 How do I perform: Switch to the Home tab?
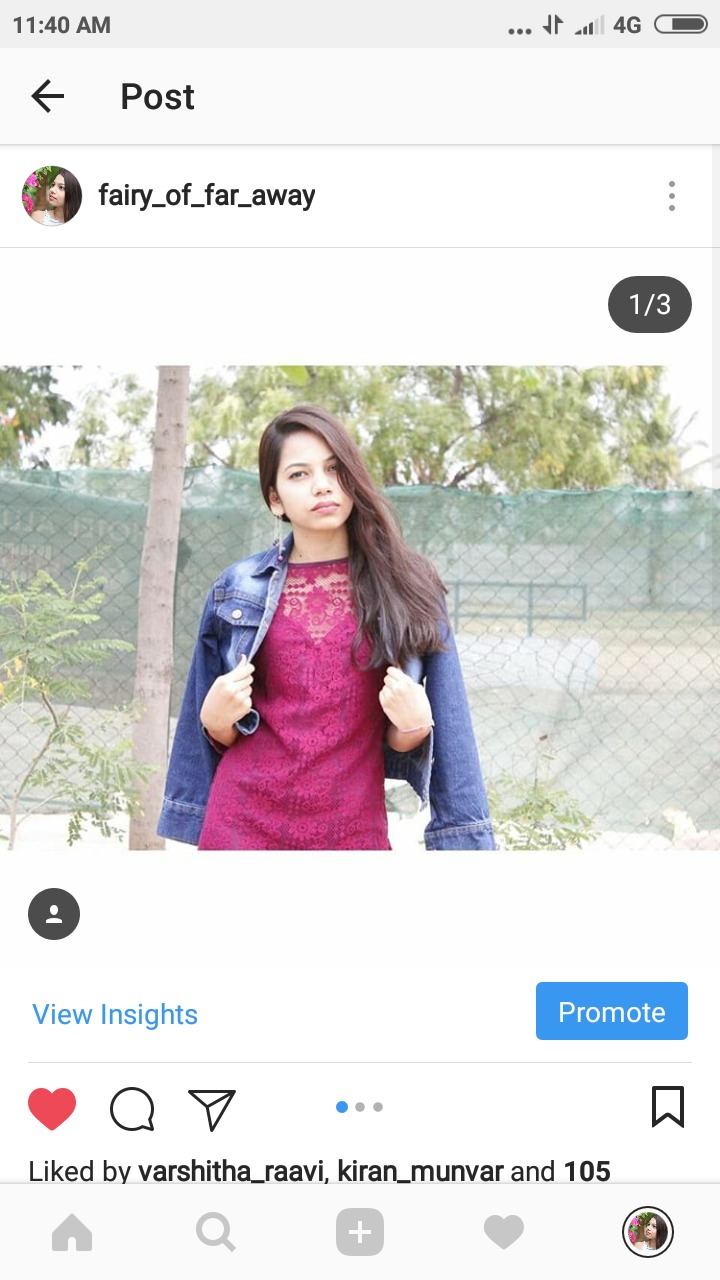click(72, 1232)
